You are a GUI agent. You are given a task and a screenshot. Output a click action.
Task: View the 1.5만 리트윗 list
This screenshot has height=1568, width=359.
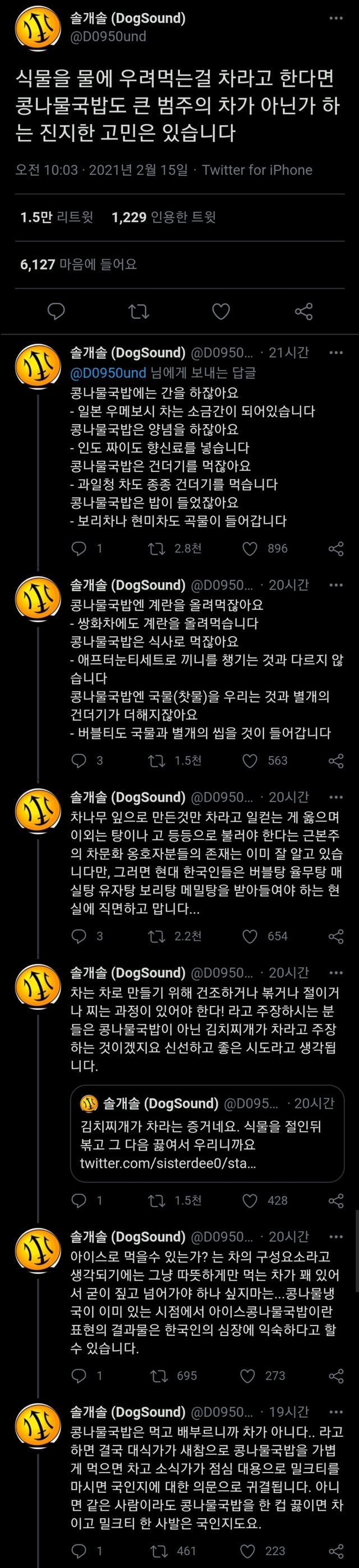coord(57,217)
